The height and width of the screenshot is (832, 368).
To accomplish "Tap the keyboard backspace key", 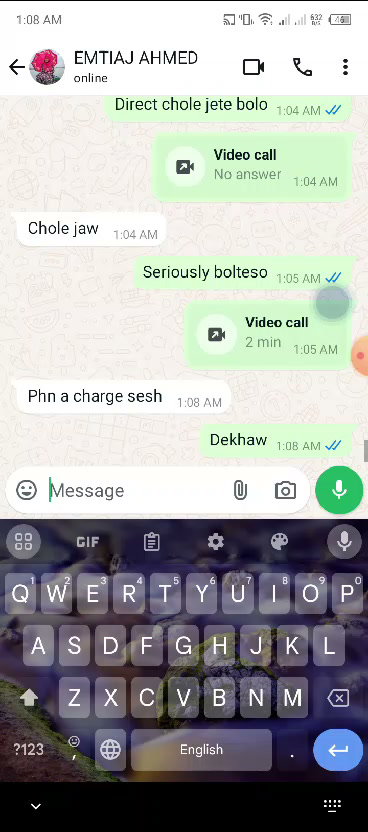I will (x=338, y=698).
